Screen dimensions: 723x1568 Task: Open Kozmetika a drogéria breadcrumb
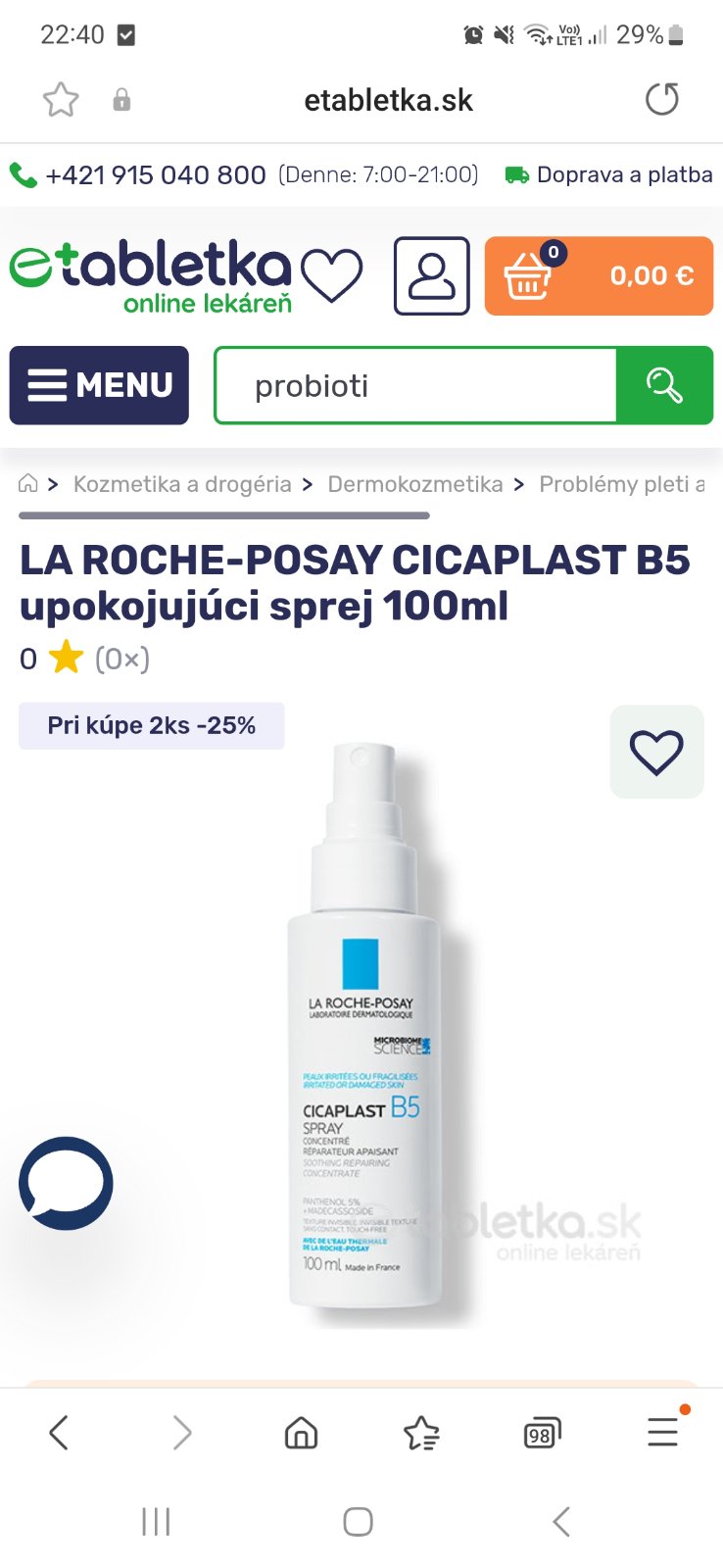click(182, 484)
